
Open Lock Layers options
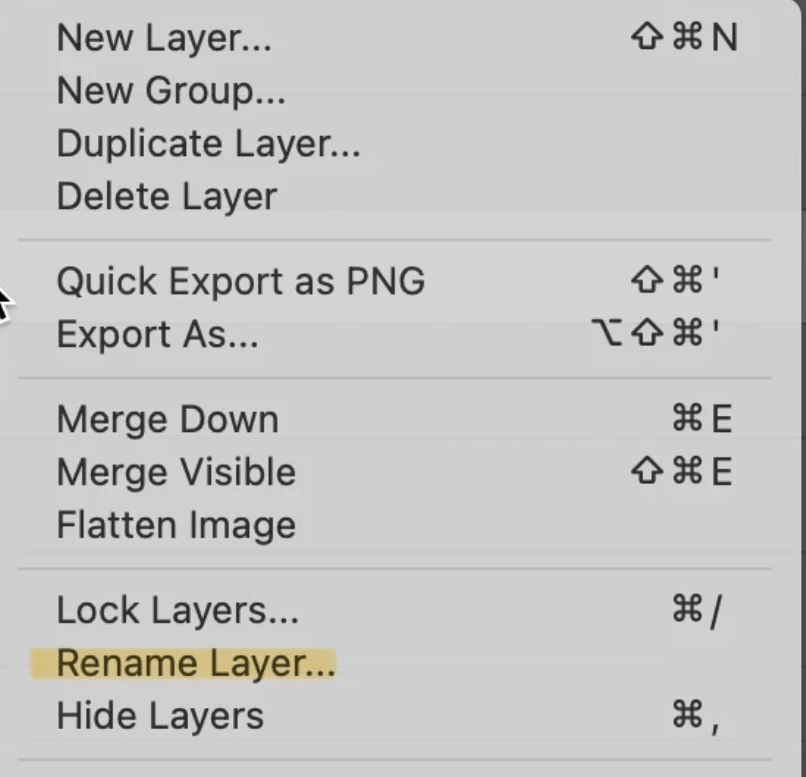point(177,610)
